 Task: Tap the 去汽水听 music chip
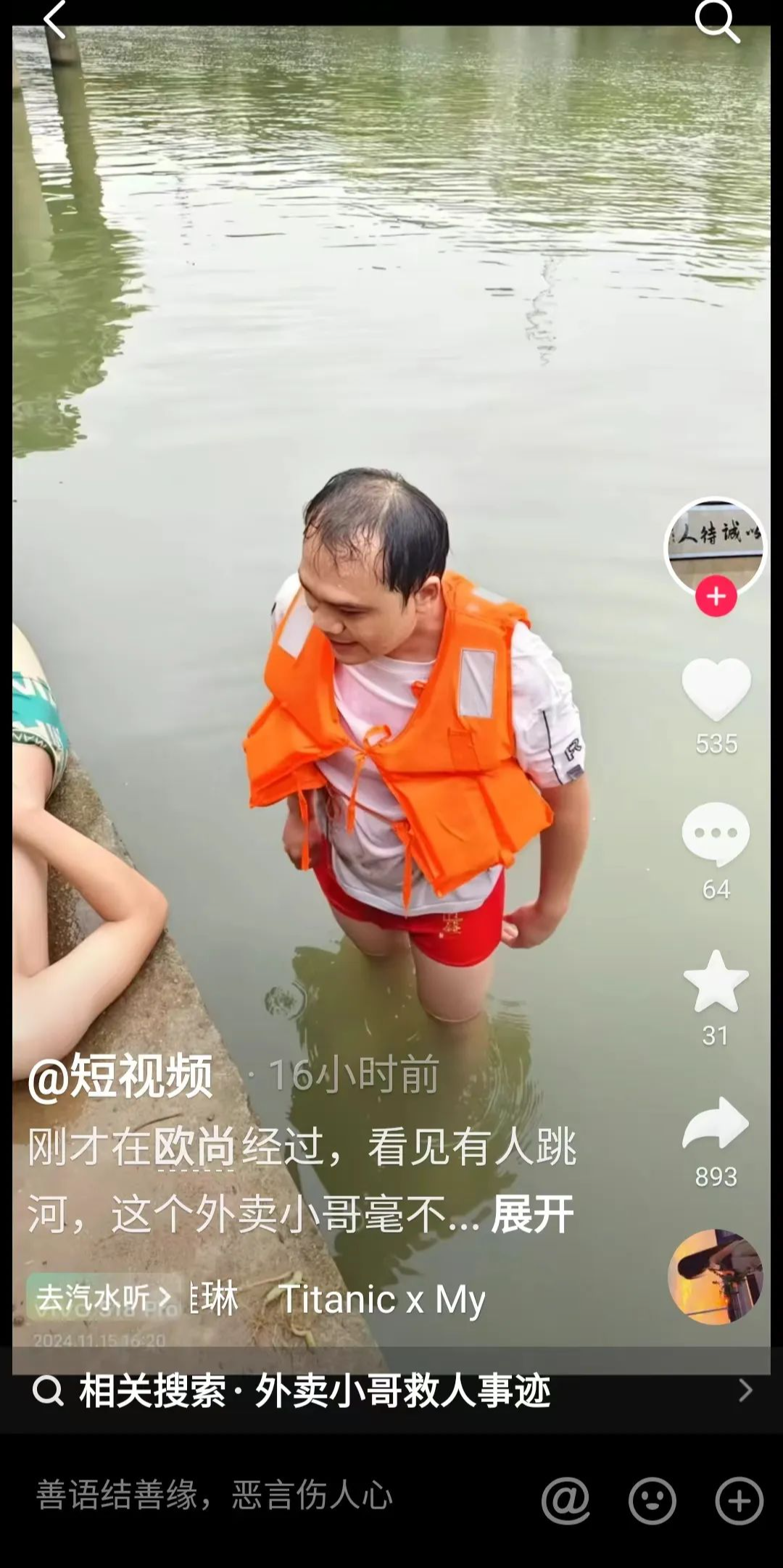pyautogui.click(x=104, y=1296)
